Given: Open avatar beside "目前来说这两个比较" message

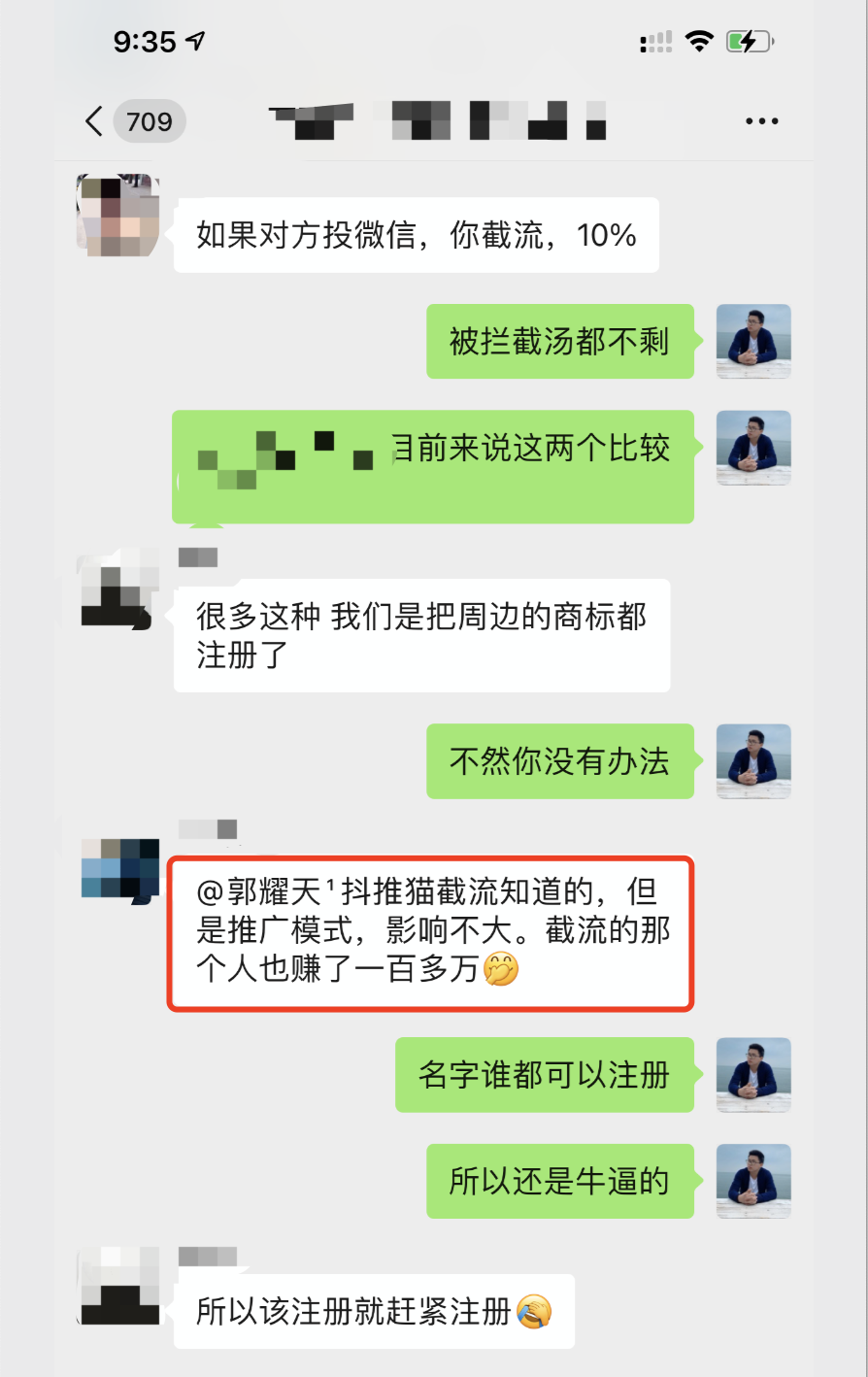Looking at the screenshot, I should 753,448.
